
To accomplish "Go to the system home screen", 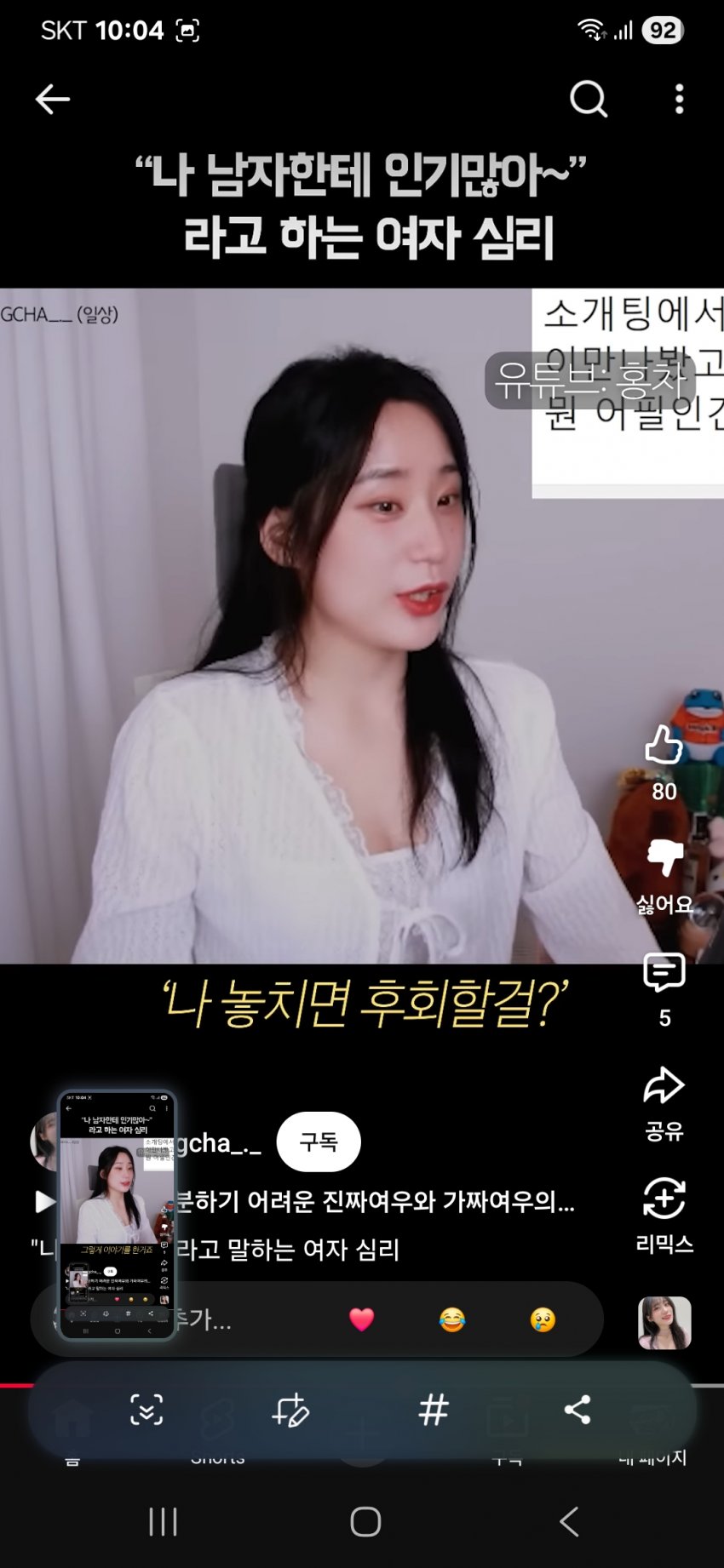I will click(365, 1521).
